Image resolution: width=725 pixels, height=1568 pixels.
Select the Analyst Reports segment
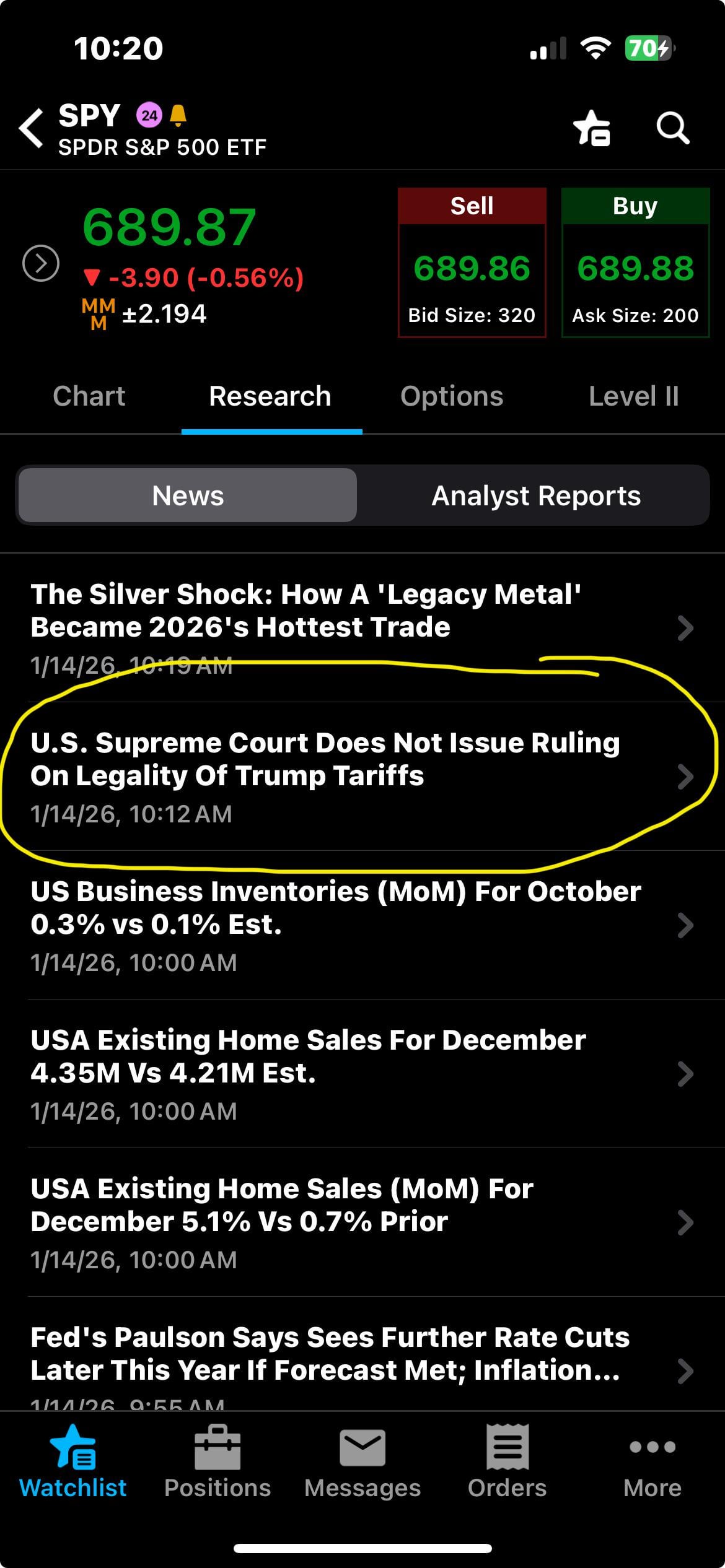pyautogui.click(x=536, y=495)
